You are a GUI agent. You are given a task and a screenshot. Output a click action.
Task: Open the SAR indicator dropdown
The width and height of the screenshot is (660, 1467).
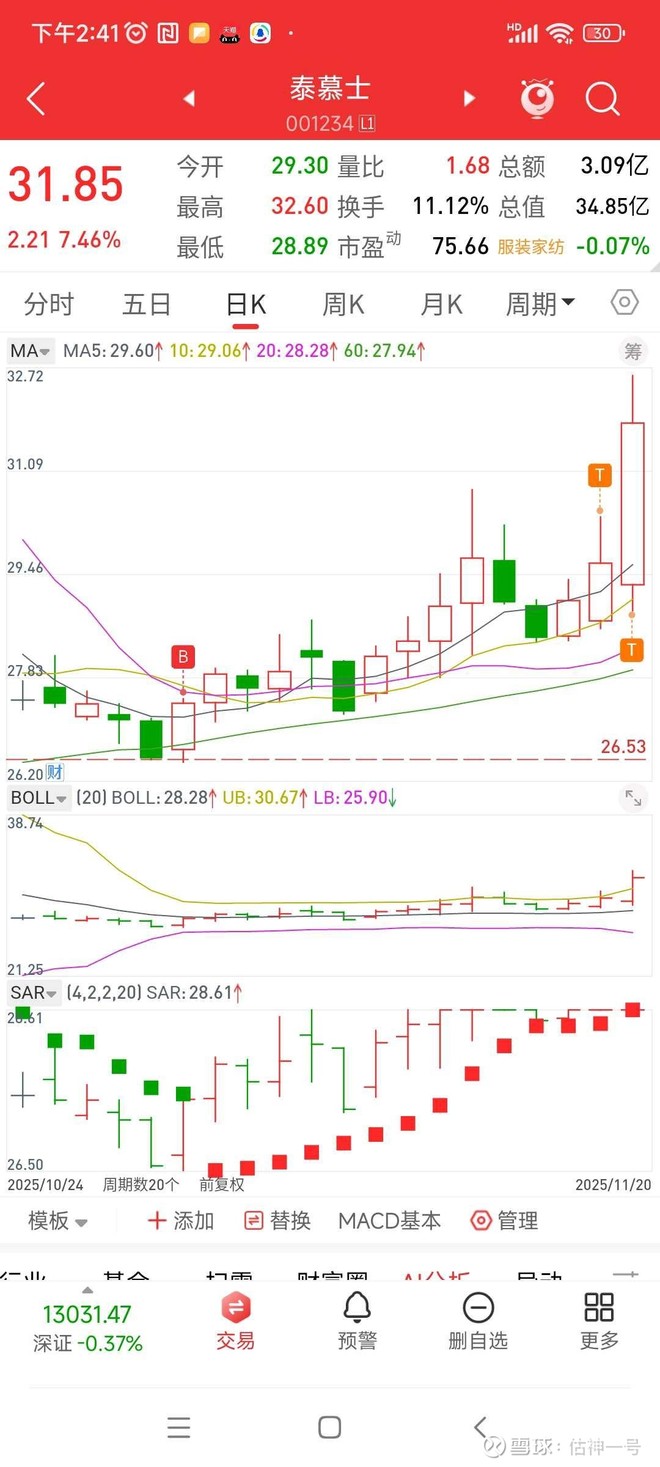tap(34, 993)
